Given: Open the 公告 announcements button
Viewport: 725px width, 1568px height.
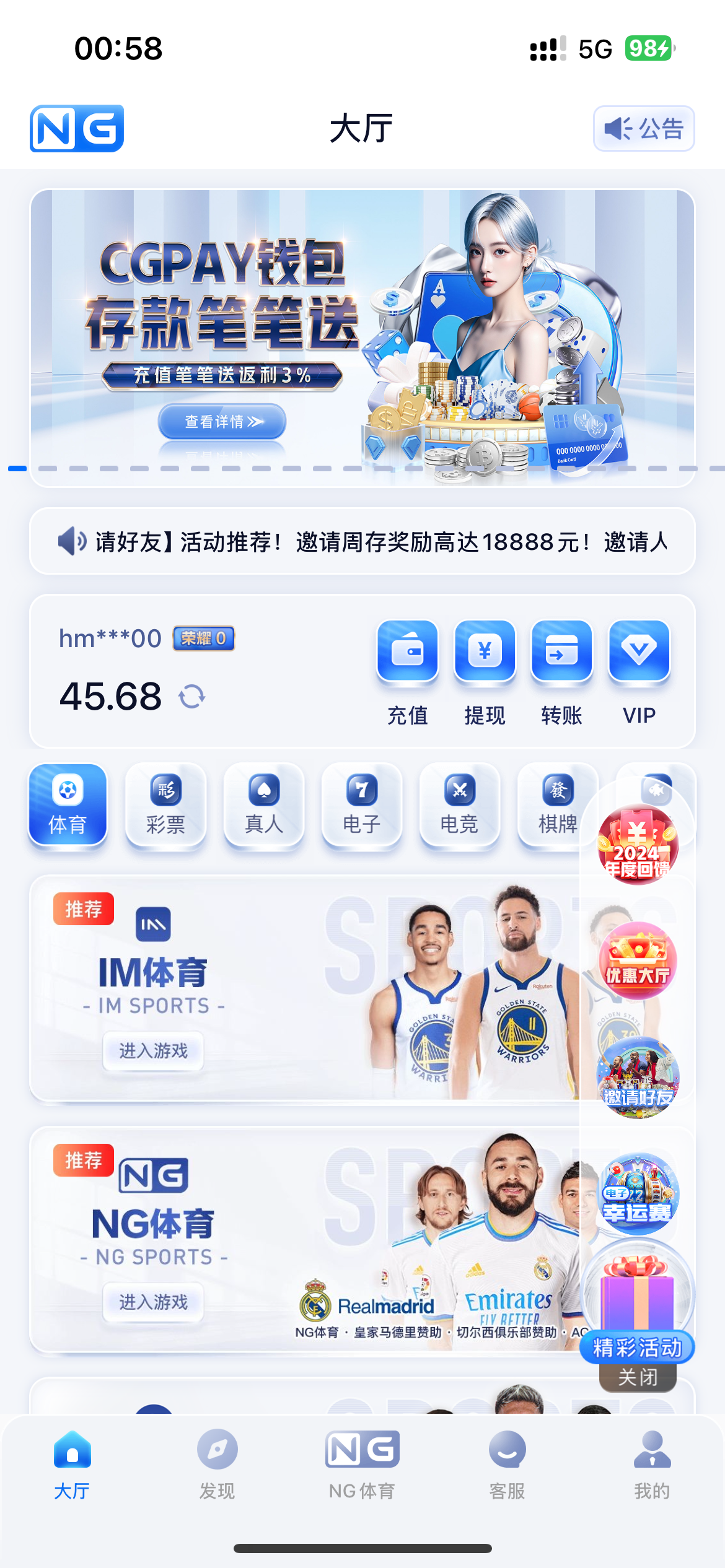Looking at the screenshot, I should (x=643, y=128).
